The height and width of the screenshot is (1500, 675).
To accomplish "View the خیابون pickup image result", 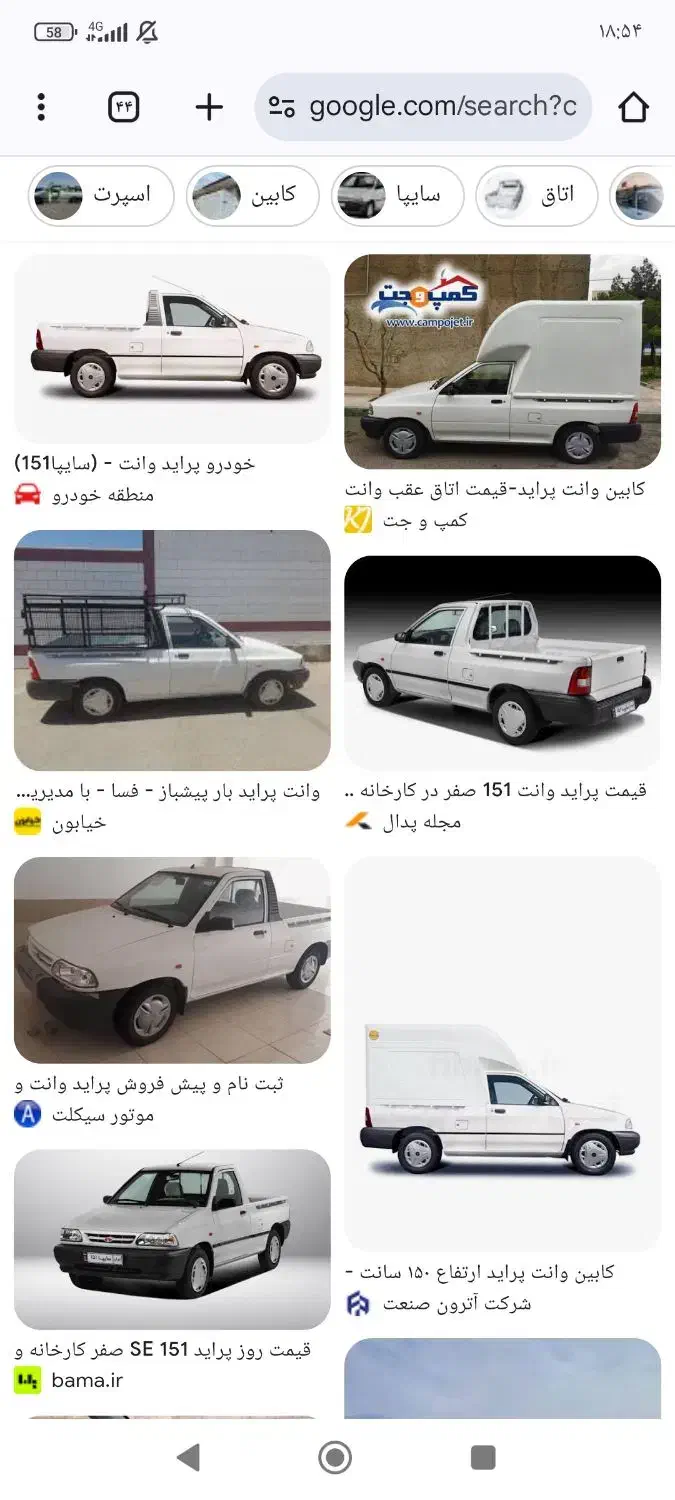I will (x=172, y=650).
